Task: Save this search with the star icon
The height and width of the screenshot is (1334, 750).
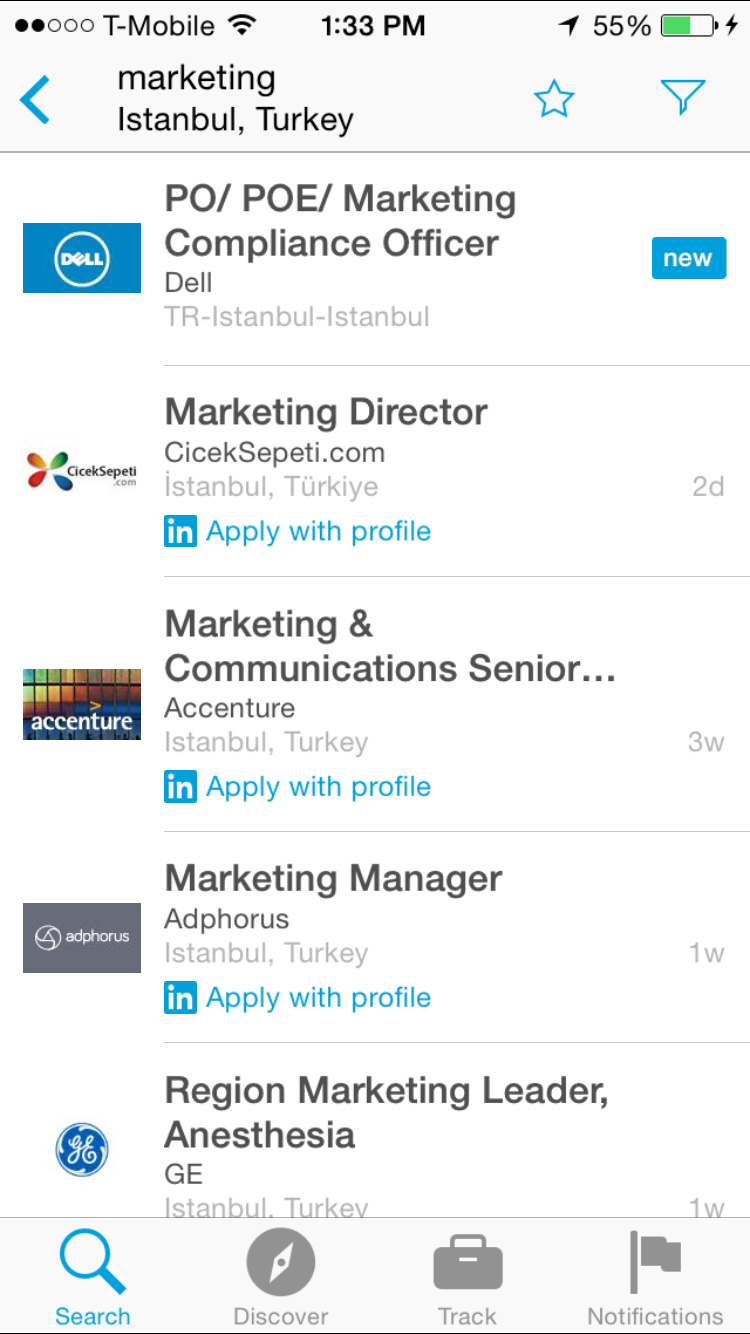Action: [554, 99]
